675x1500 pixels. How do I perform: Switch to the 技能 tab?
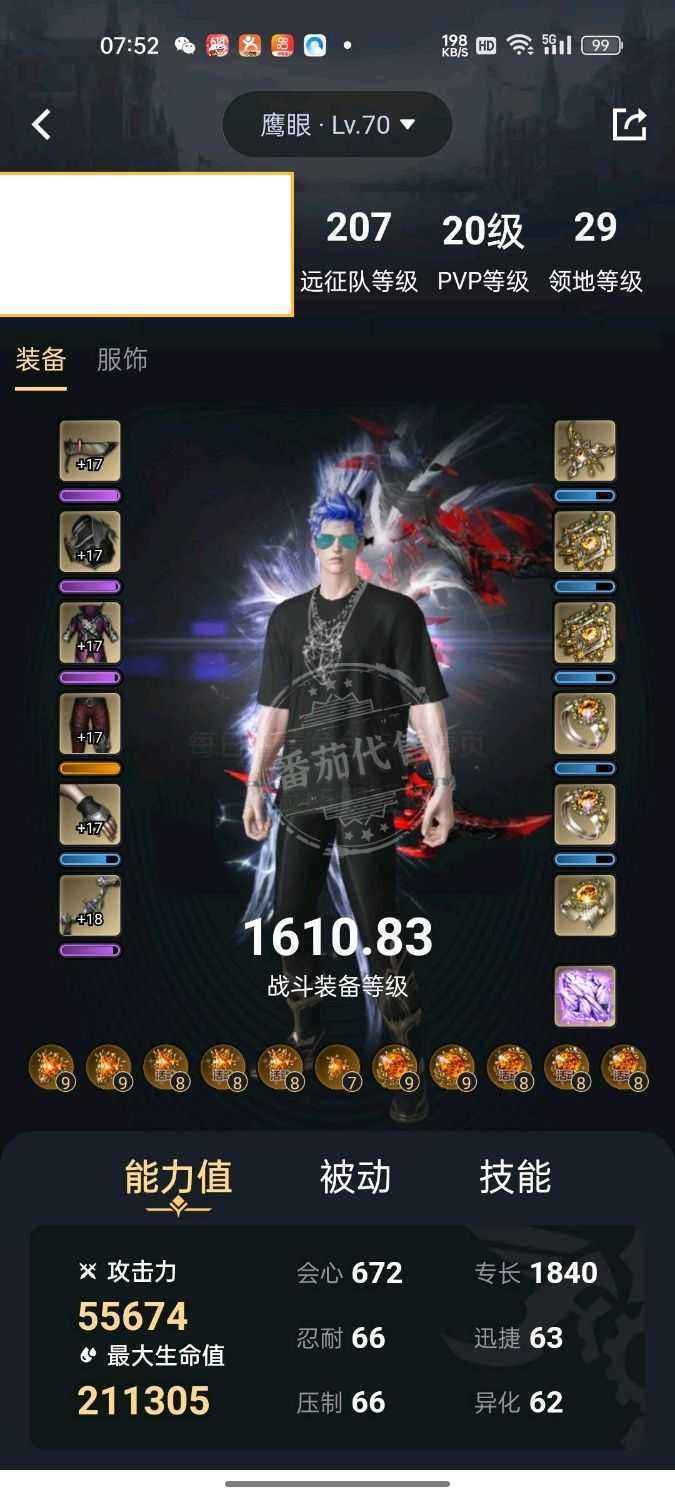pos(515,1177)
